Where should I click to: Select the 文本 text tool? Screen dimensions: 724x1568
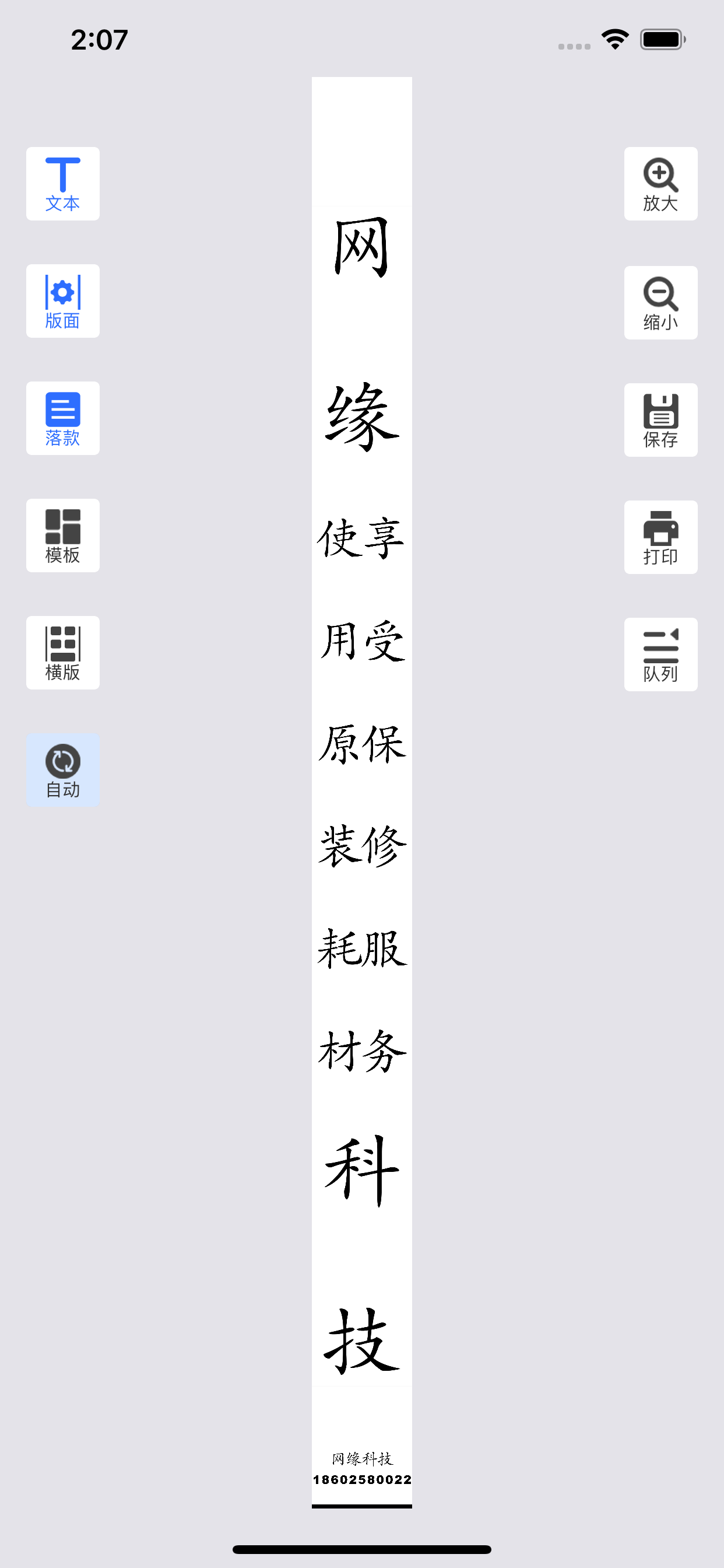(x=63, y=183)
